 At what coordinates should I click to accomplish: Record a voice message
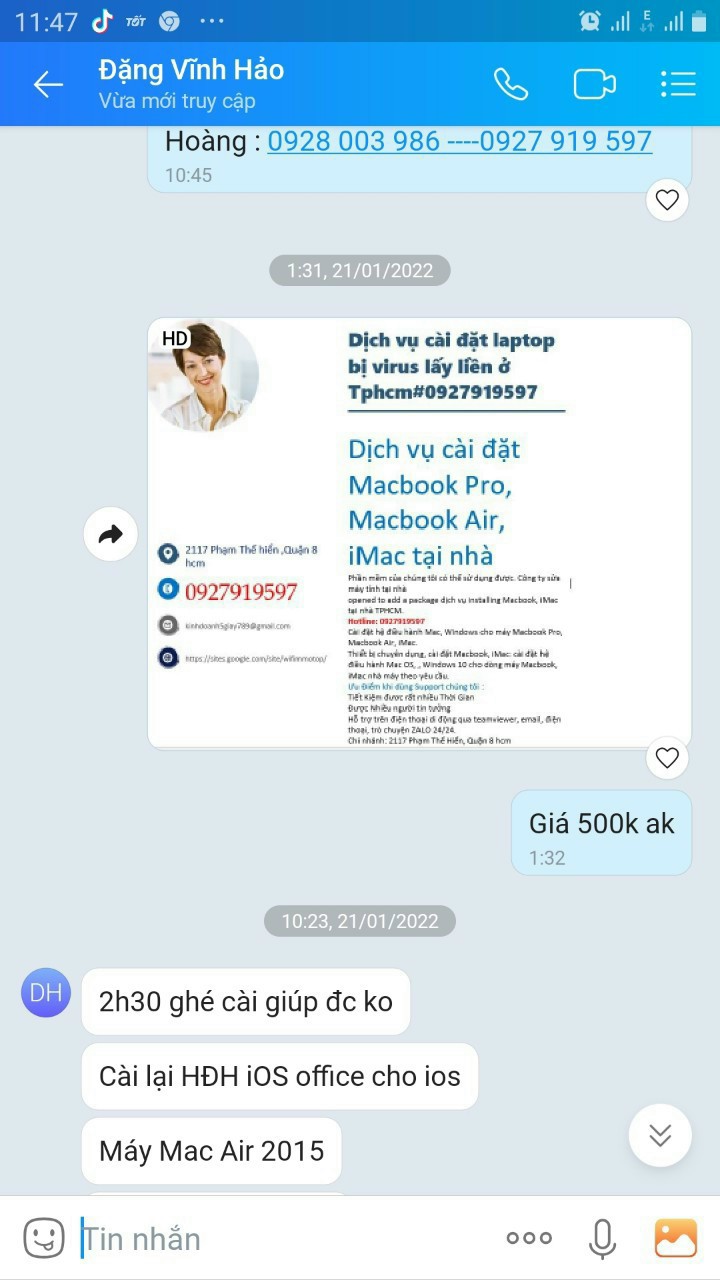point(602,1238)
